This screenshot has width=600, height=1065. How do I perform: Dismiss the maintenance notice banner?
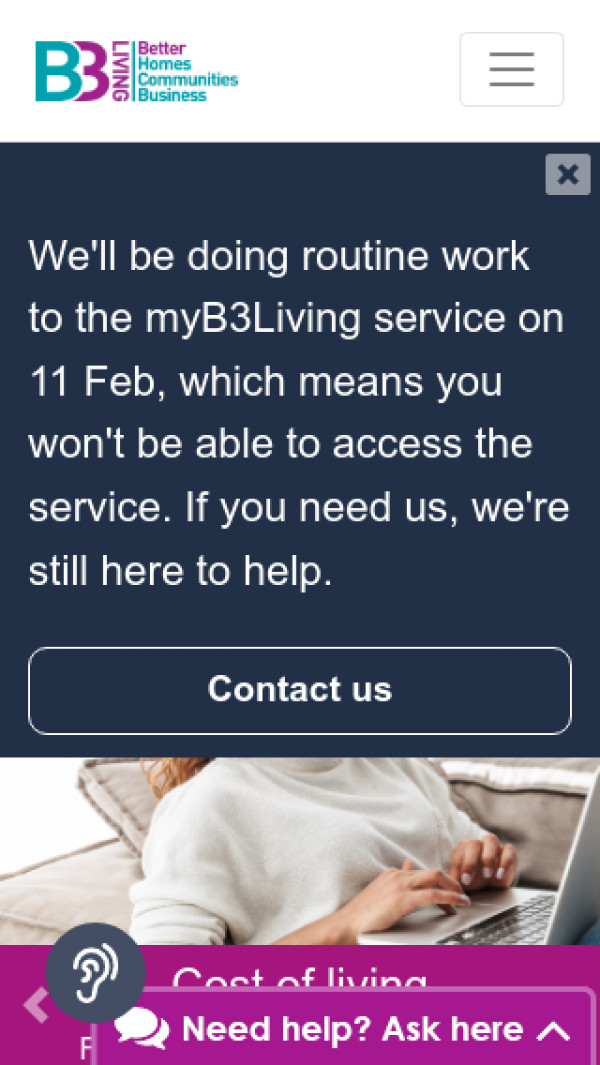point(567,175)
